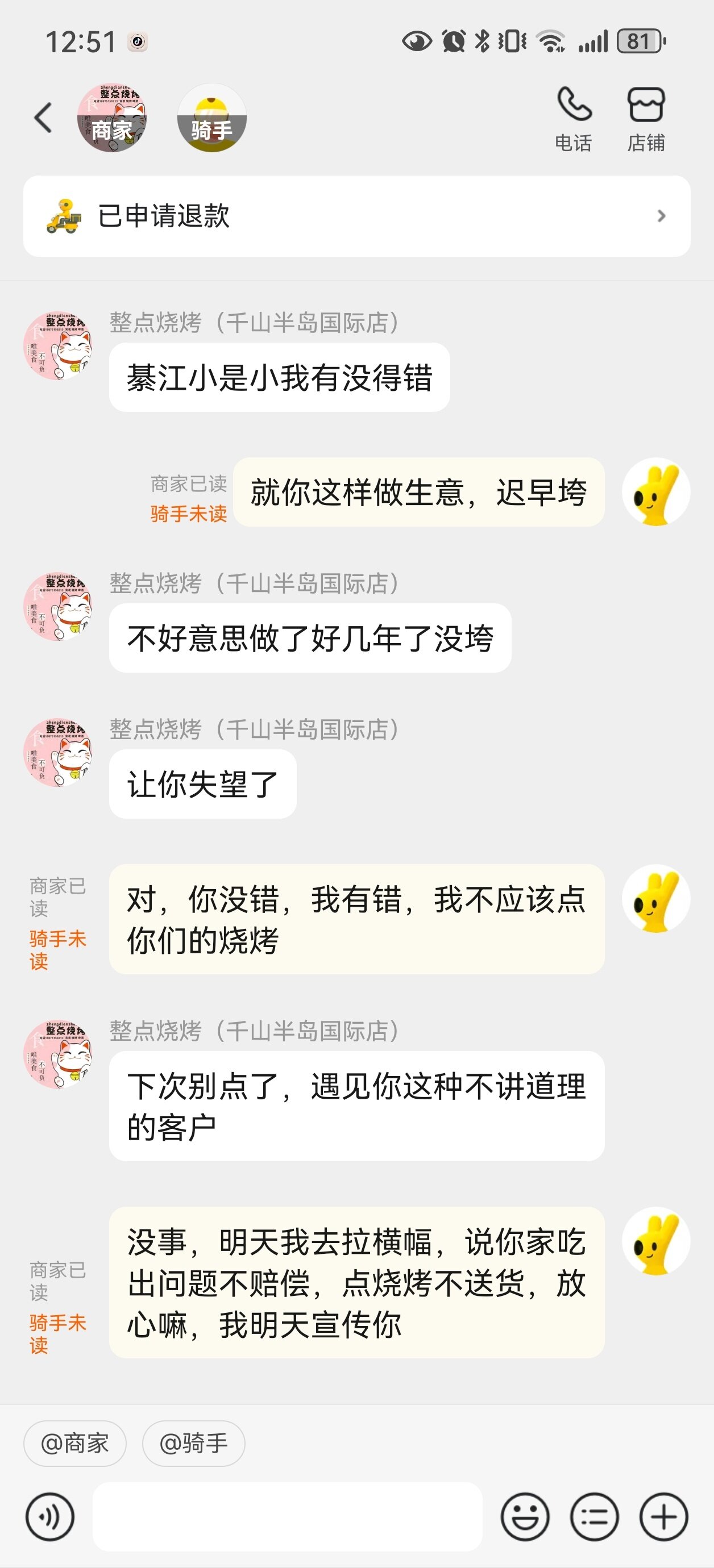Viewport: 714px width, 1568px height.
Task: Tap the 商家 avatar in the header
Action: coord(111,118)
